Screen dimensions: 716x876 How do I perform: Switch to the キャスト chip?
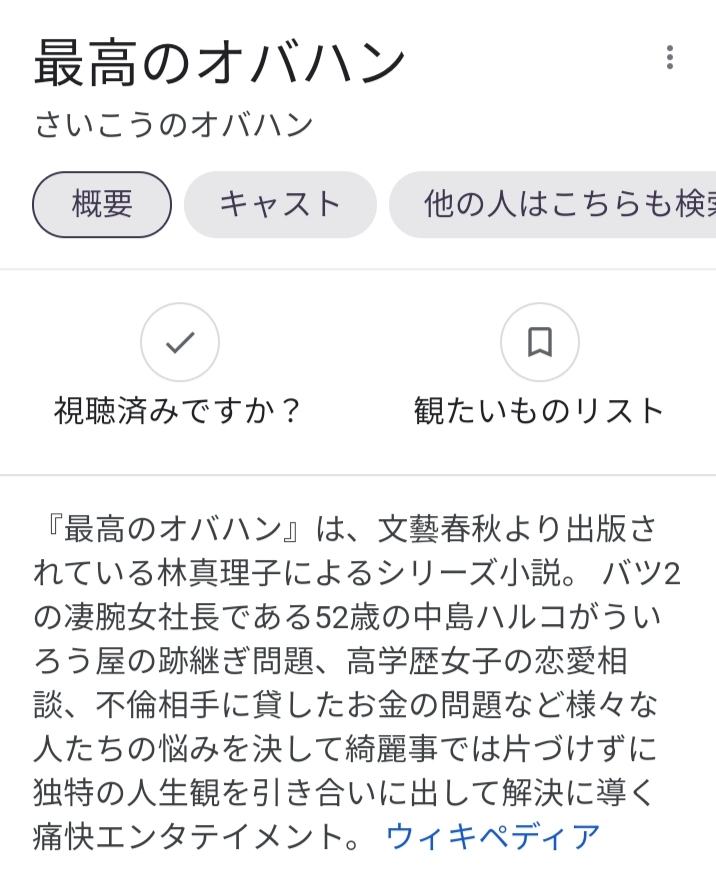point(280,205)
